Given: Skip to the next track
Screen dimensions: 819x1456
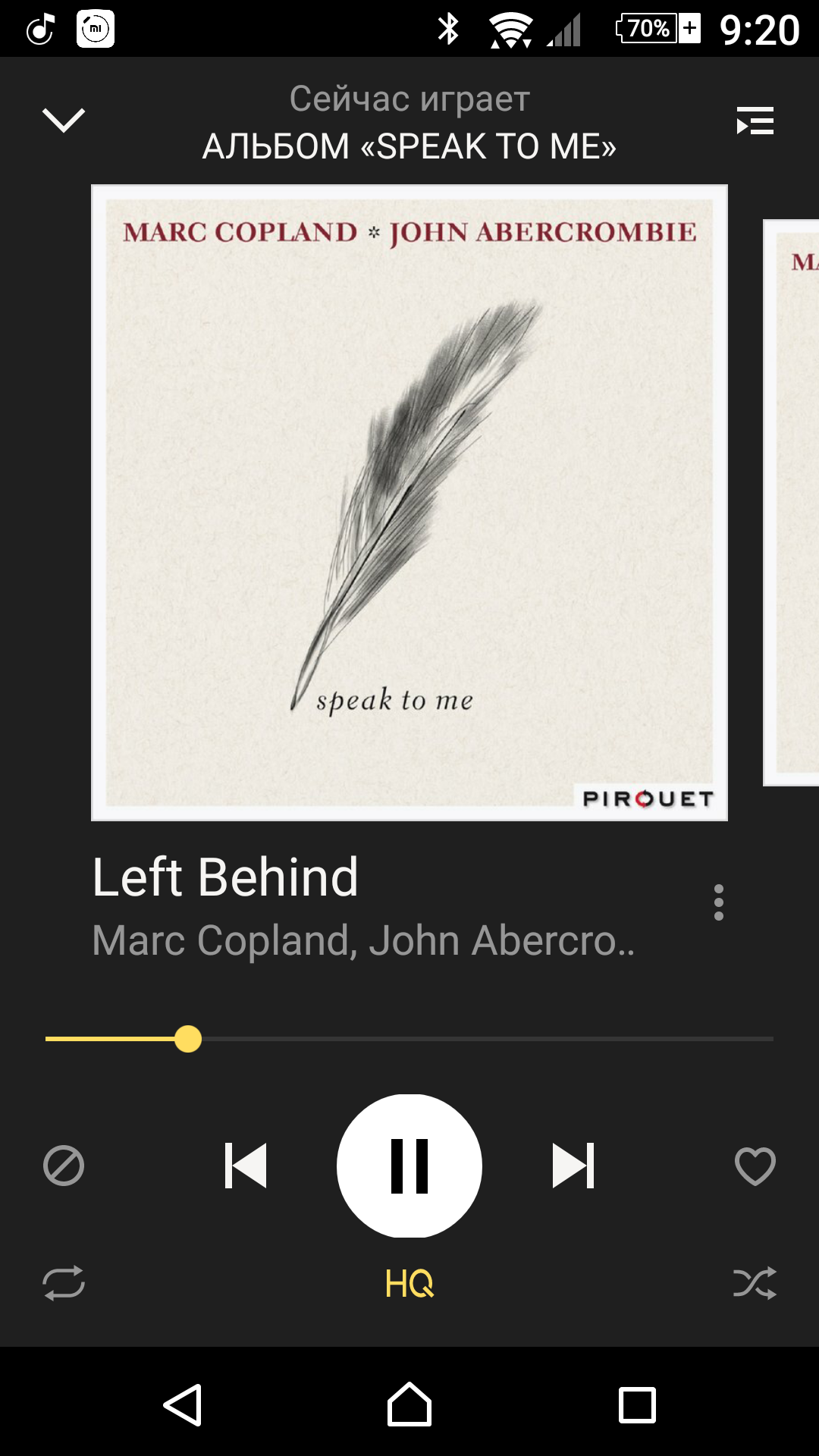Looking at the screenshot, I should pos(573,1166).
